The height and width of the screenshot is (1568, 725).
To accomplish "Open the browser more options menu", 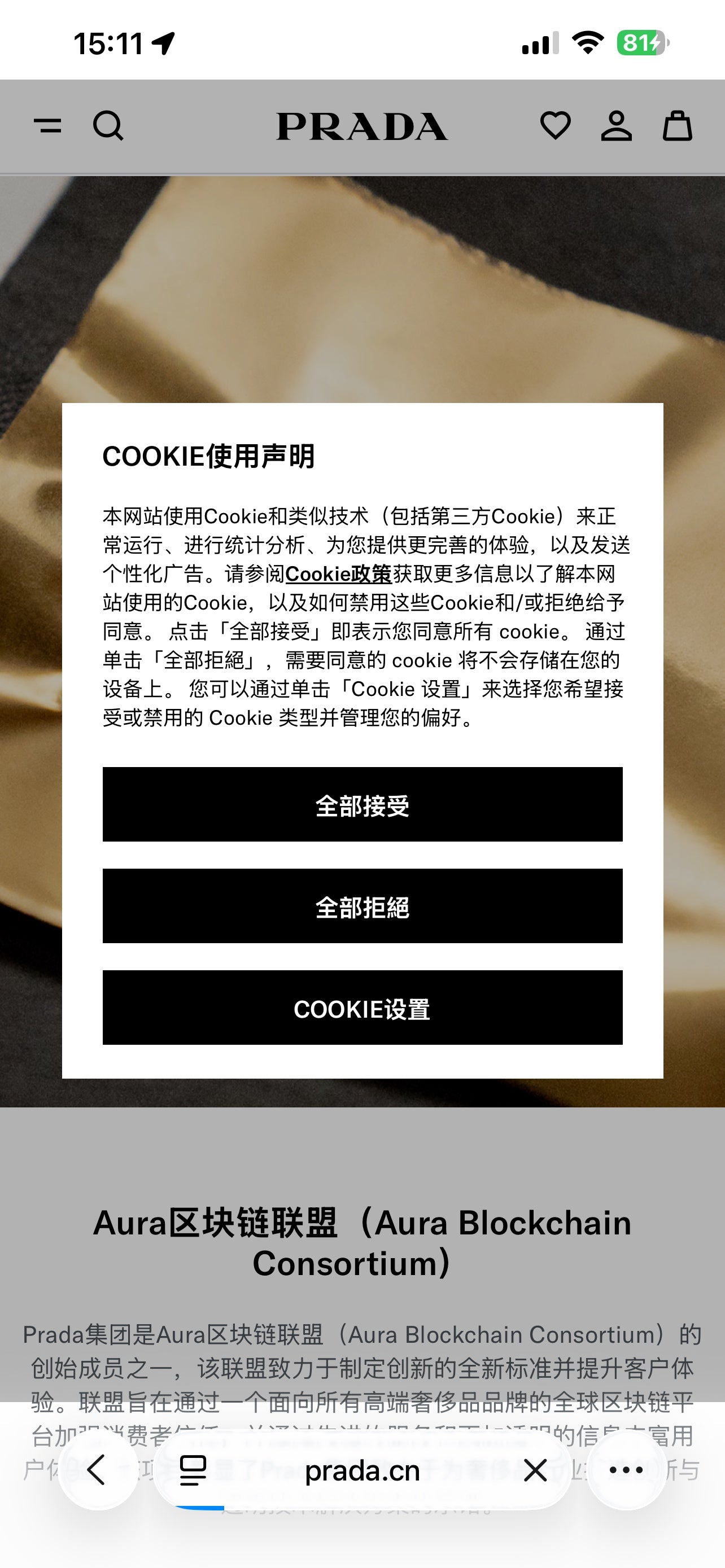I will coord(626,1470).
